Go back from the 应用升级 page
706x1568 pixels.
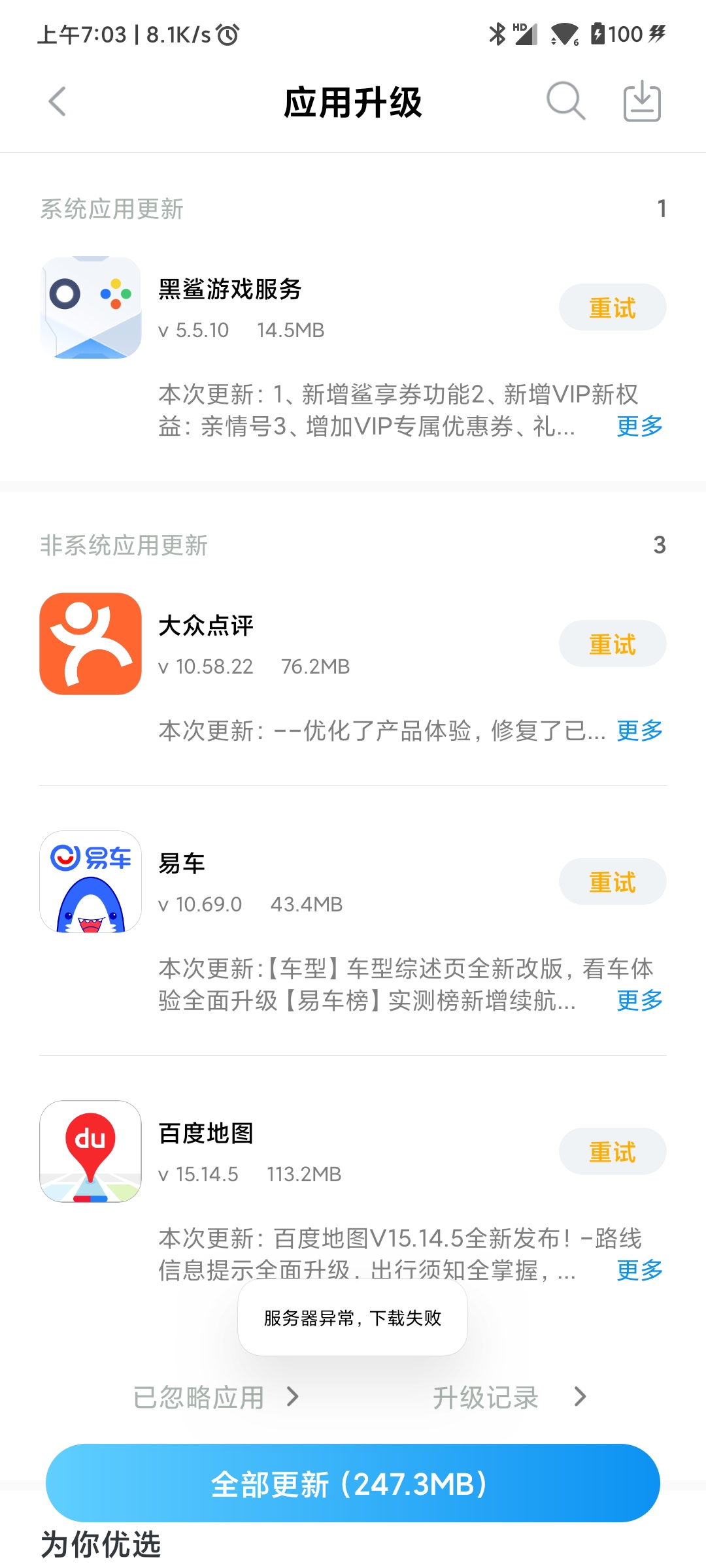[x=58, y=101]
